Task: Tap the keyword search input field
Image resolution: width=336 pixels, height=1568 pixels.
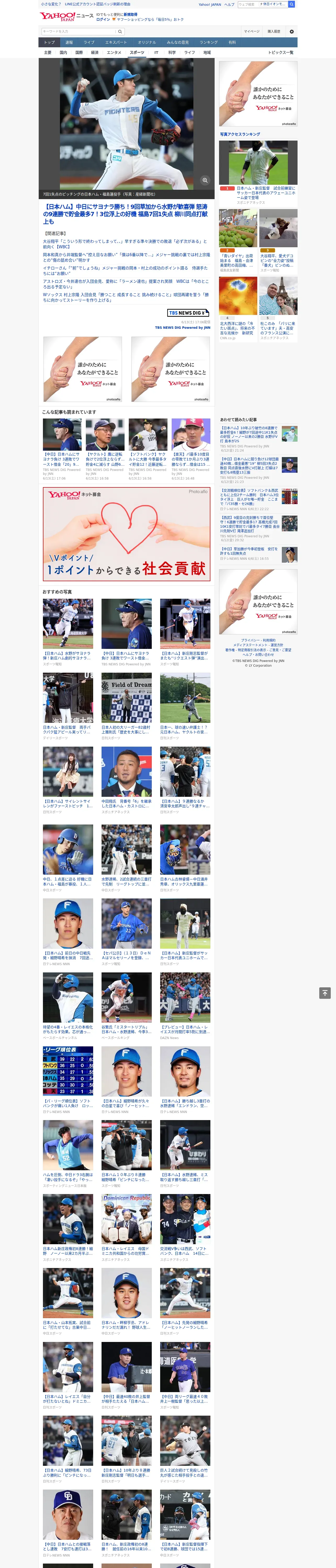Action: point(78,31)
